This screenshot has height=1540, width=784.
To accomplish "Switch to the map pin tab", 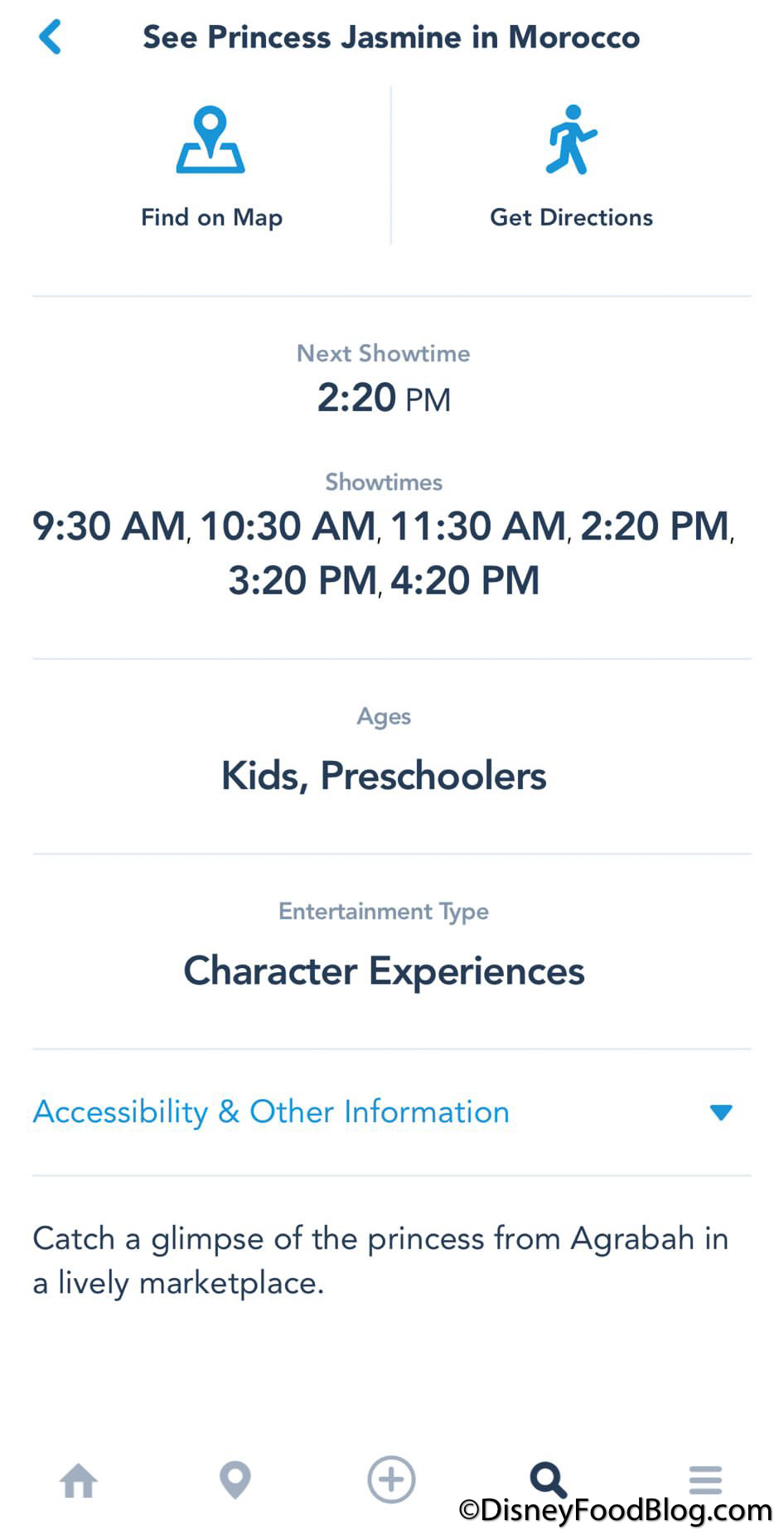I will 235,1480.
